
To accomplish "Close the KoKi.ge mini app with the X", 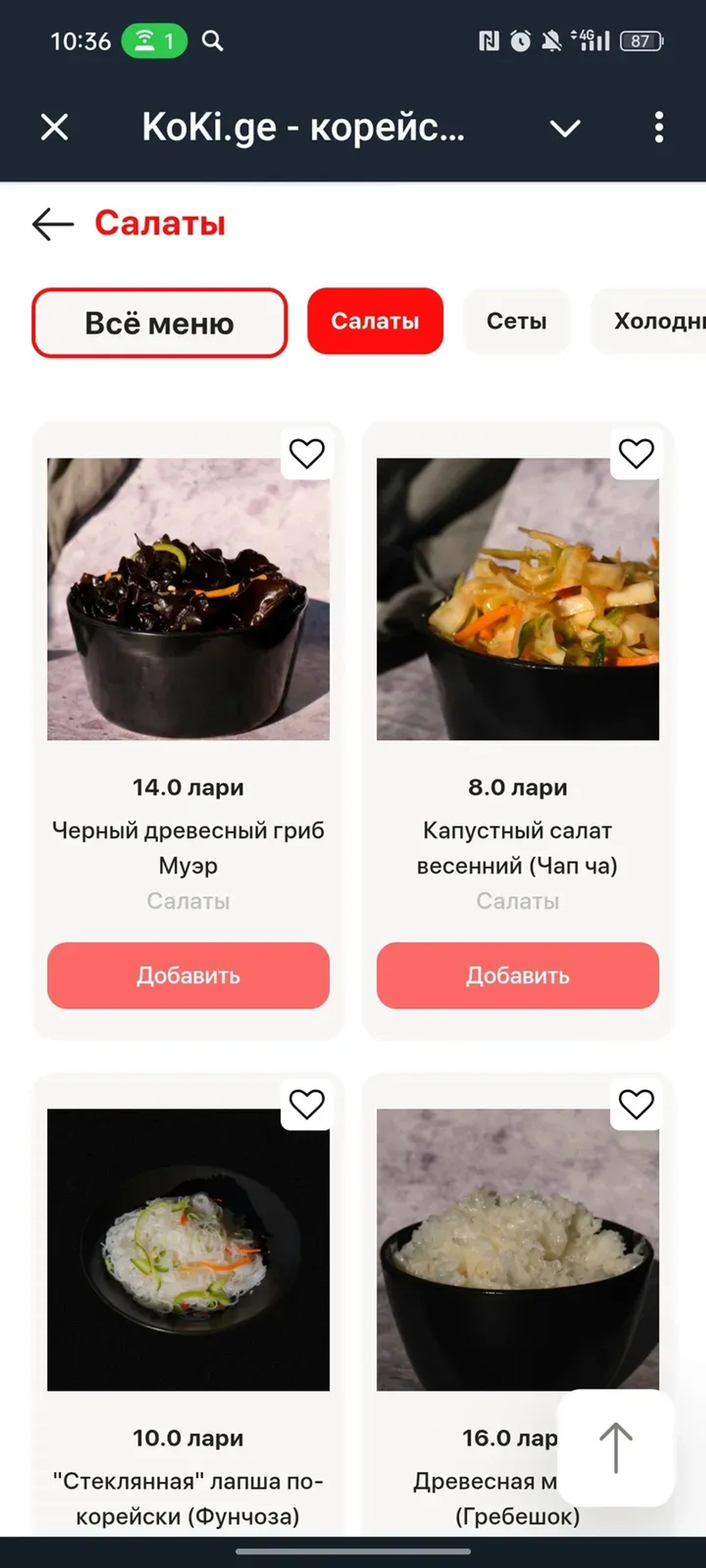I will [x=53, y=127].
